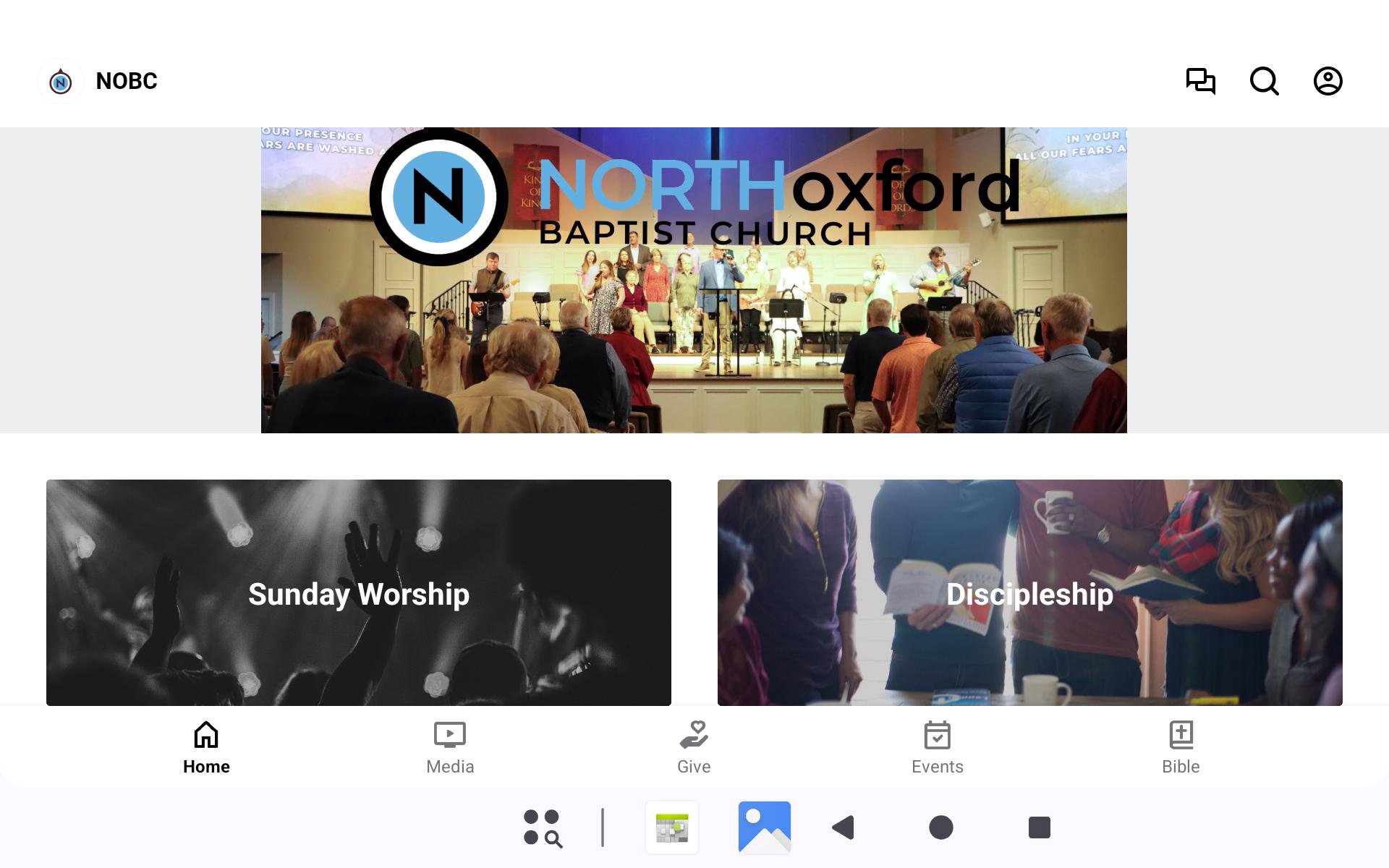
Task: Go to the system home screen
Action: [940, 827]
